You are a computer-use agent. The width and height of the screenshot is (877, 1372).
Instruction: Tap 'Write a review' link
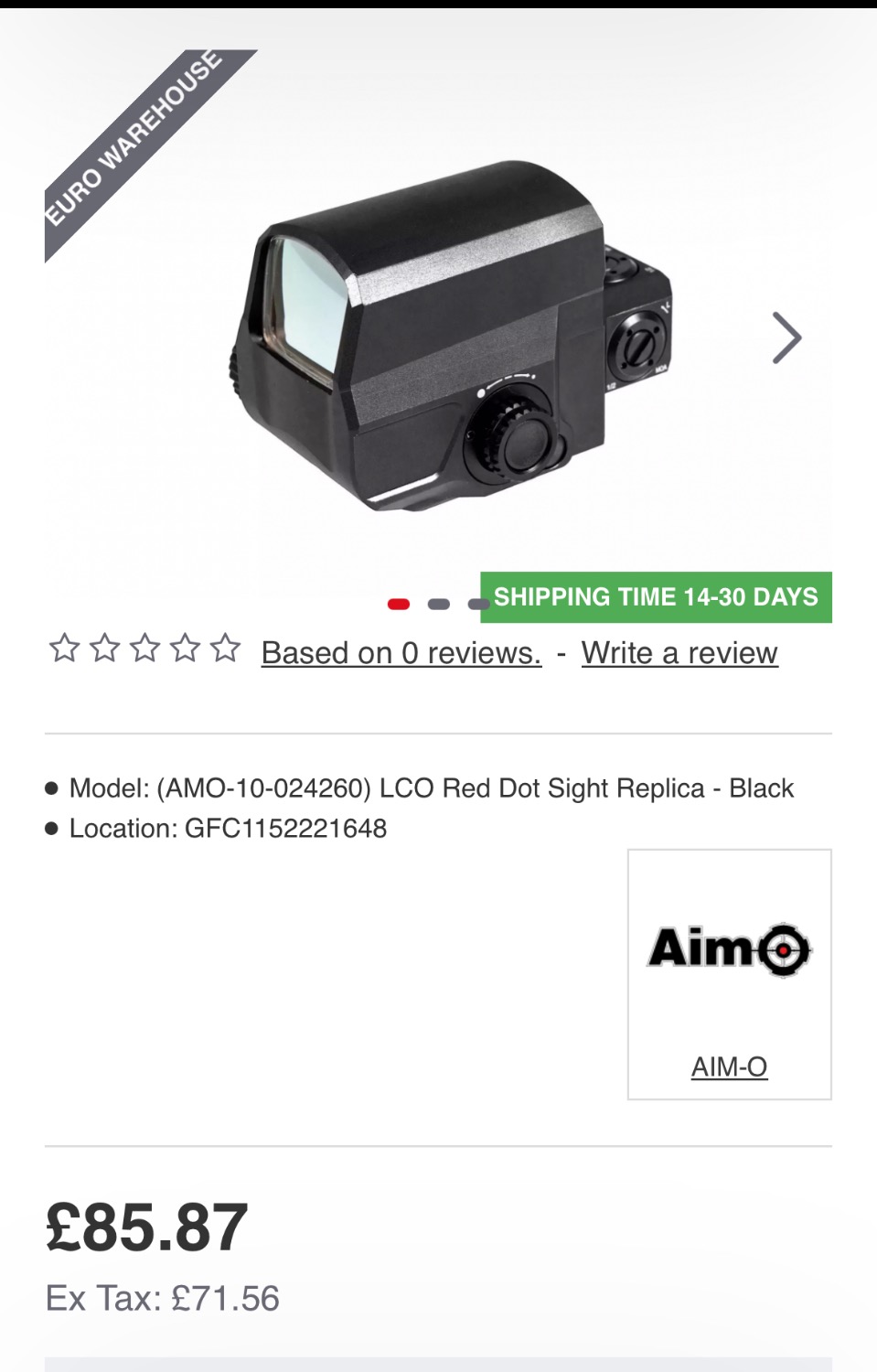click(679, 653)
